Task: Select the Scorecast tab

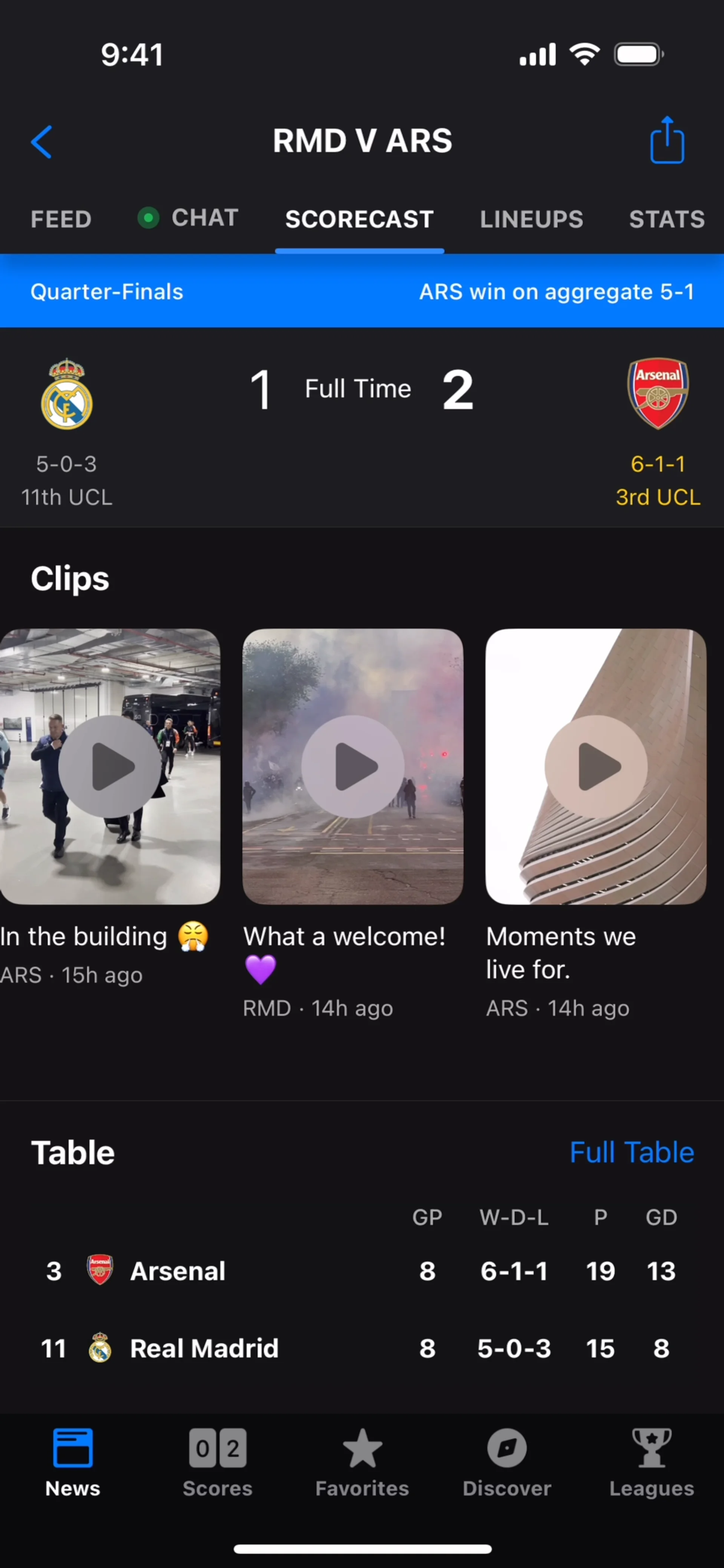Action: click(359, 219)
